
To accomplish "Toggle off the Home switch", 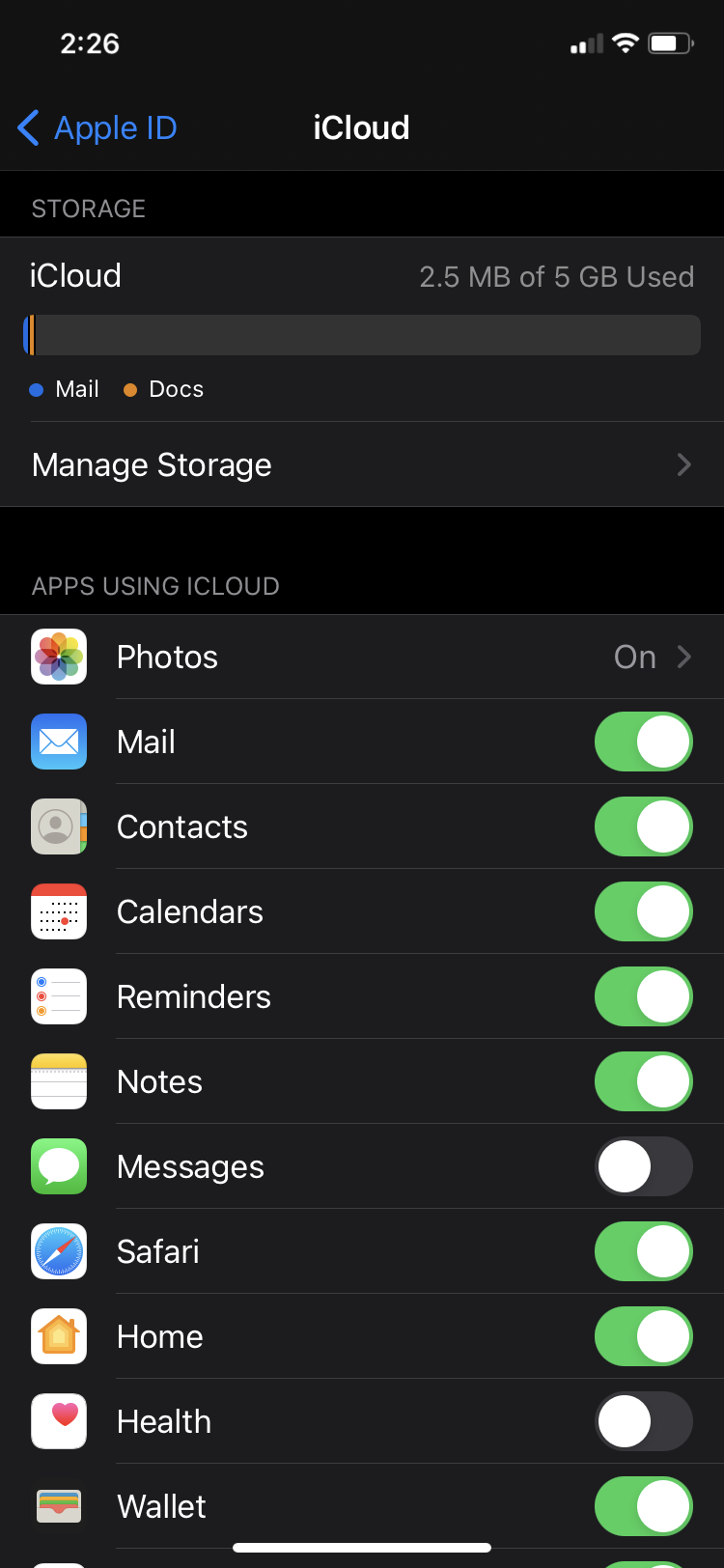I will tap(643, 1336).
